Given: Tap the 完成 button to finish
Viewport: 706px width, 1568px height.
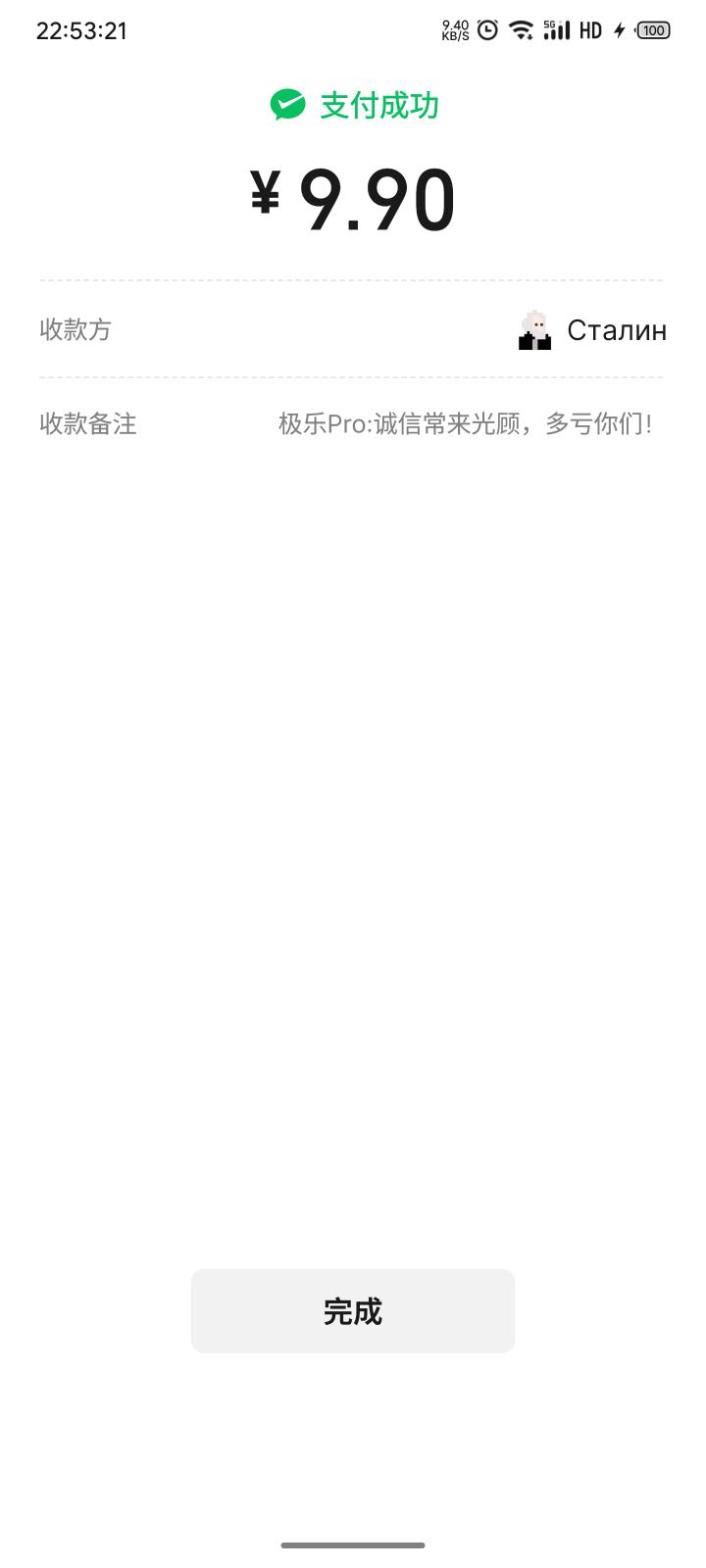Looking at the screenshot, I should (x=353, y=1311).
